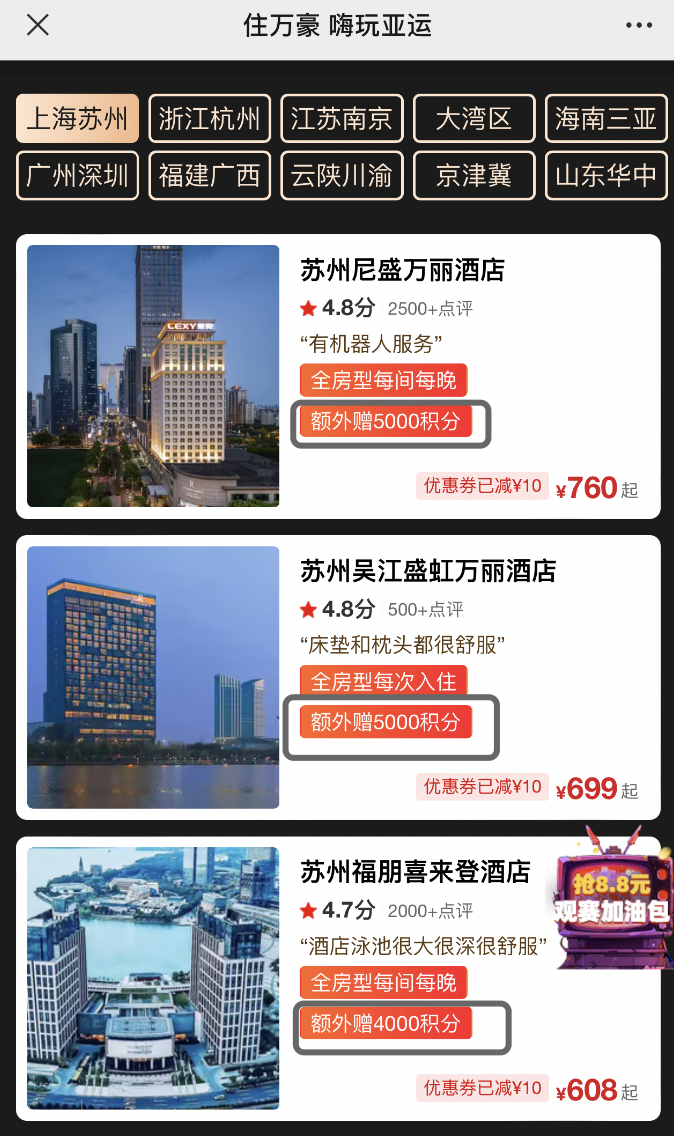Open the 苏州福朋喜来登酒店 hotel card
This screenshot has width=674, height=1136.
pos(338,979)
